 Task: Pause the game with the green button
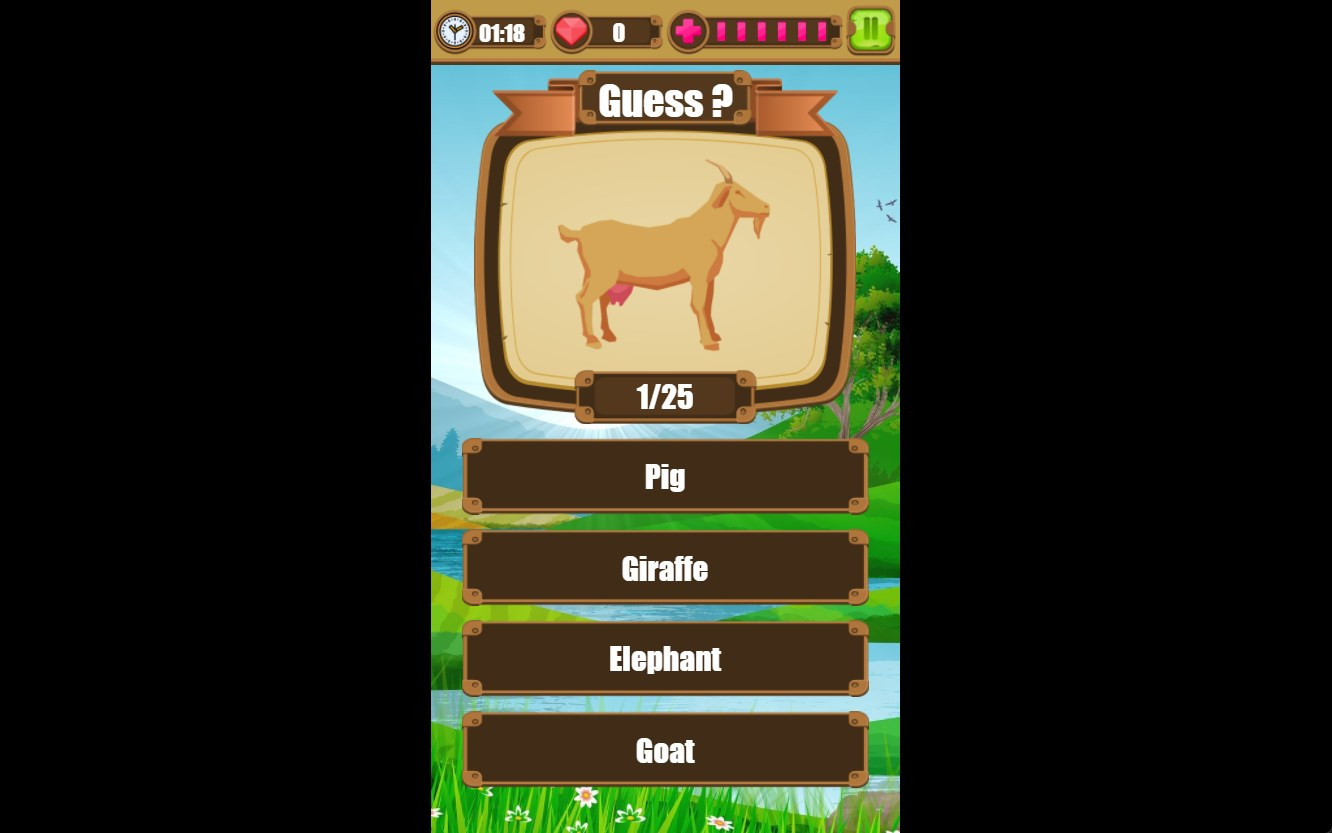(x=870, y=30)
